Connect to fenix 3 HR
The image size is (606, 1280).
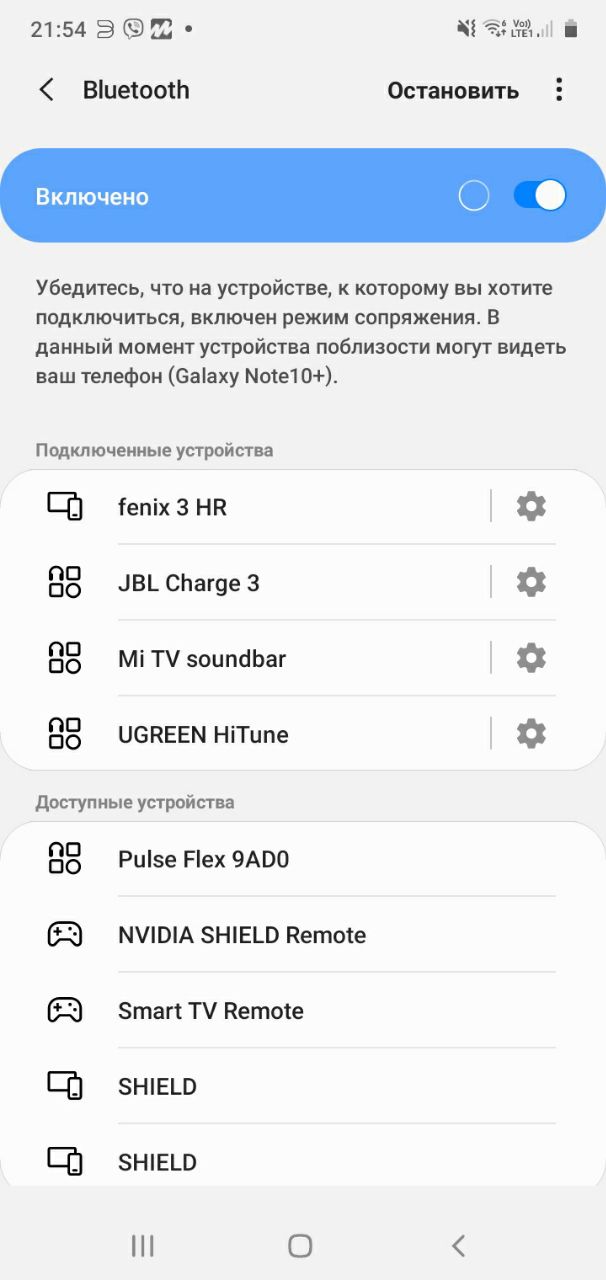[x=245, y=507]
